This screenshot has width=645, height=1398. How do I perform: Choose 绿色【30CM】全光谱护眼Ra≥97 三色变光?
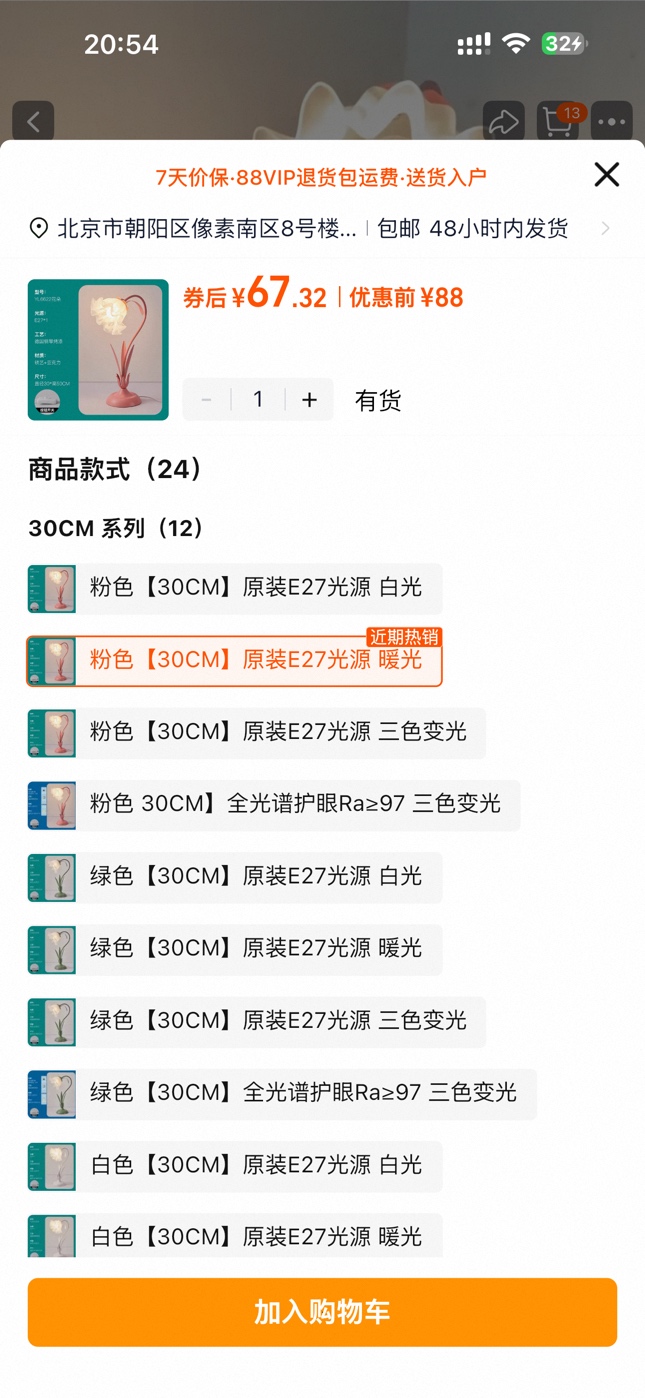coord(282,1093)
